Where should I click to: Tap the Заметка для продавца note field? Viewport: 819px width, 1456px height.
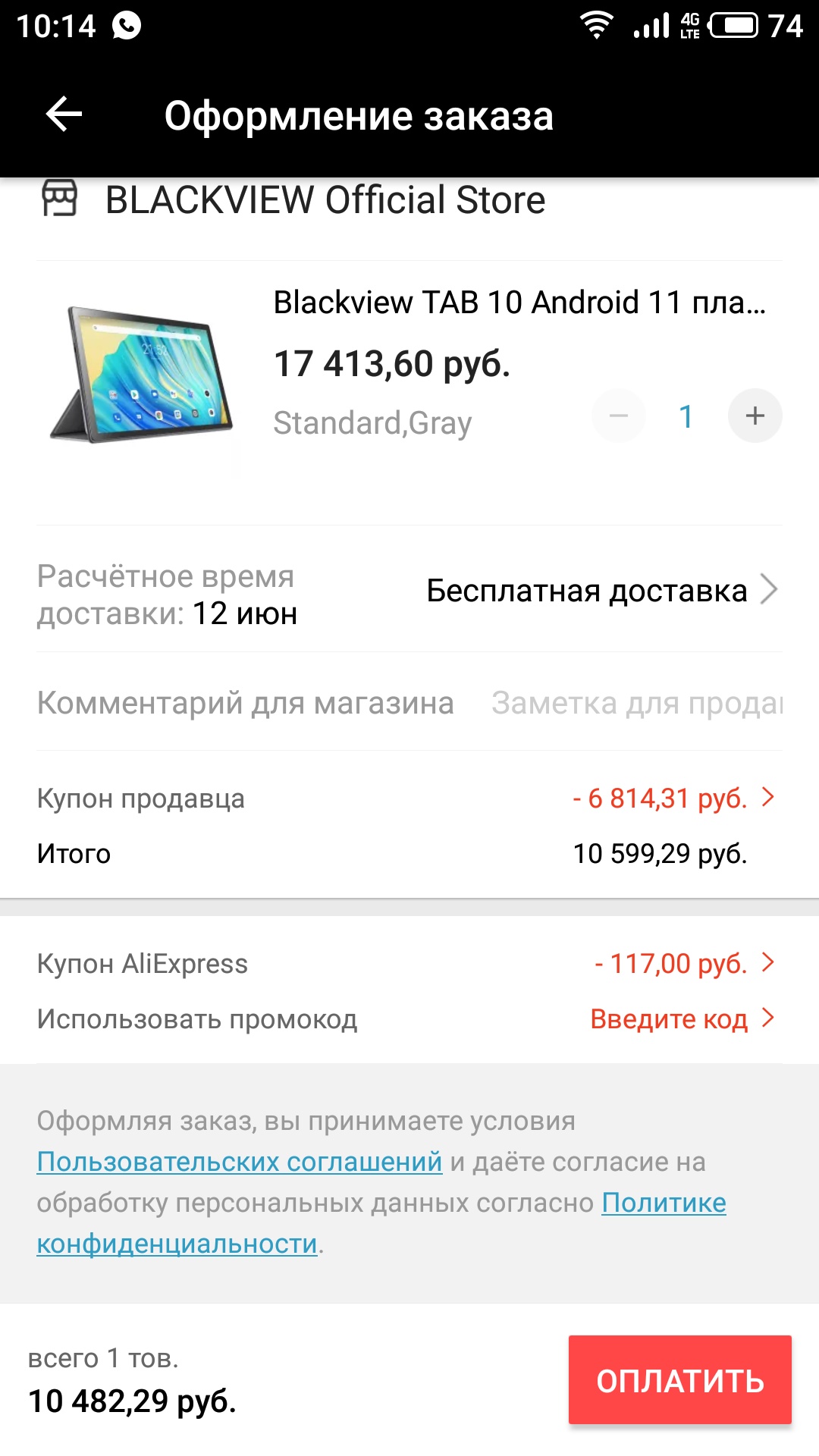click(x=635, y=703)
